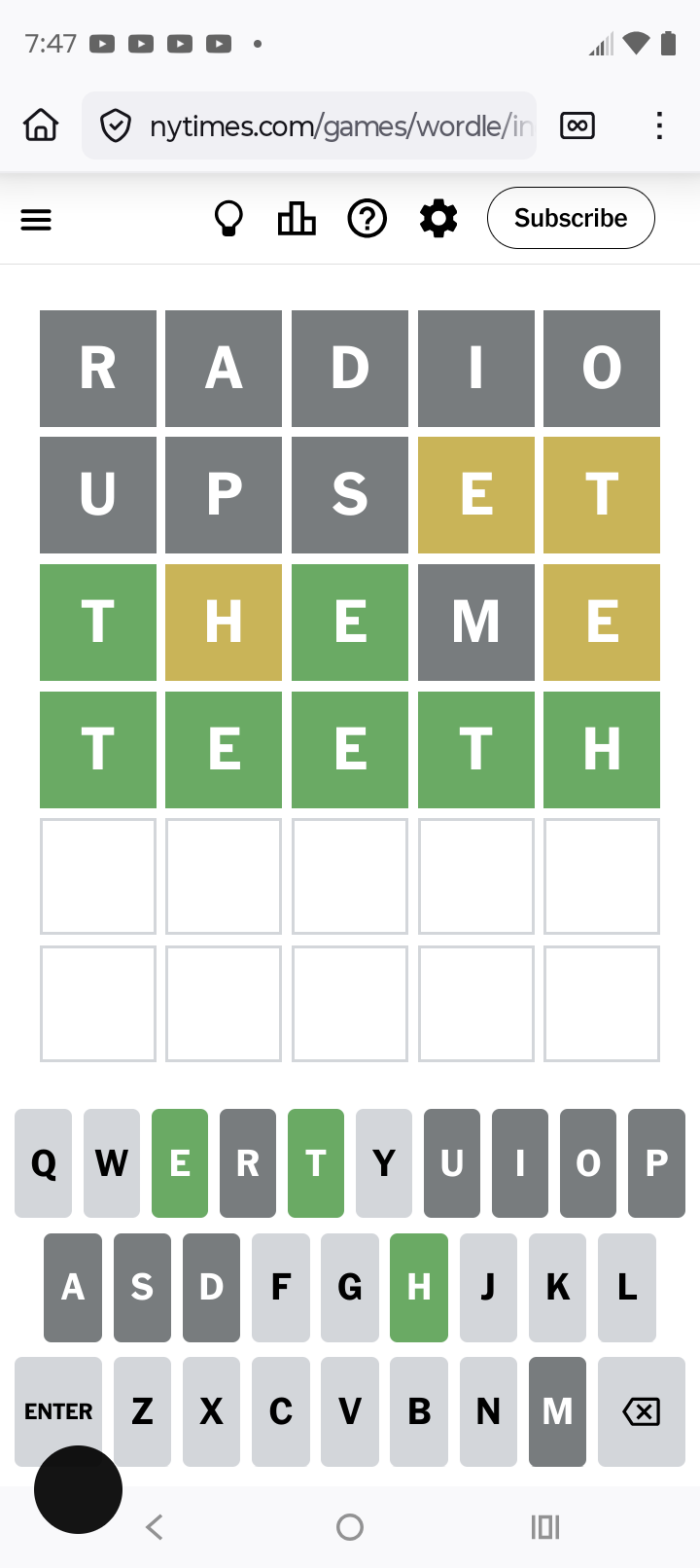The height and width of the screenshot is (1568, 700).
Task: Type the letter Q key
Action: tap(44, 1163)
